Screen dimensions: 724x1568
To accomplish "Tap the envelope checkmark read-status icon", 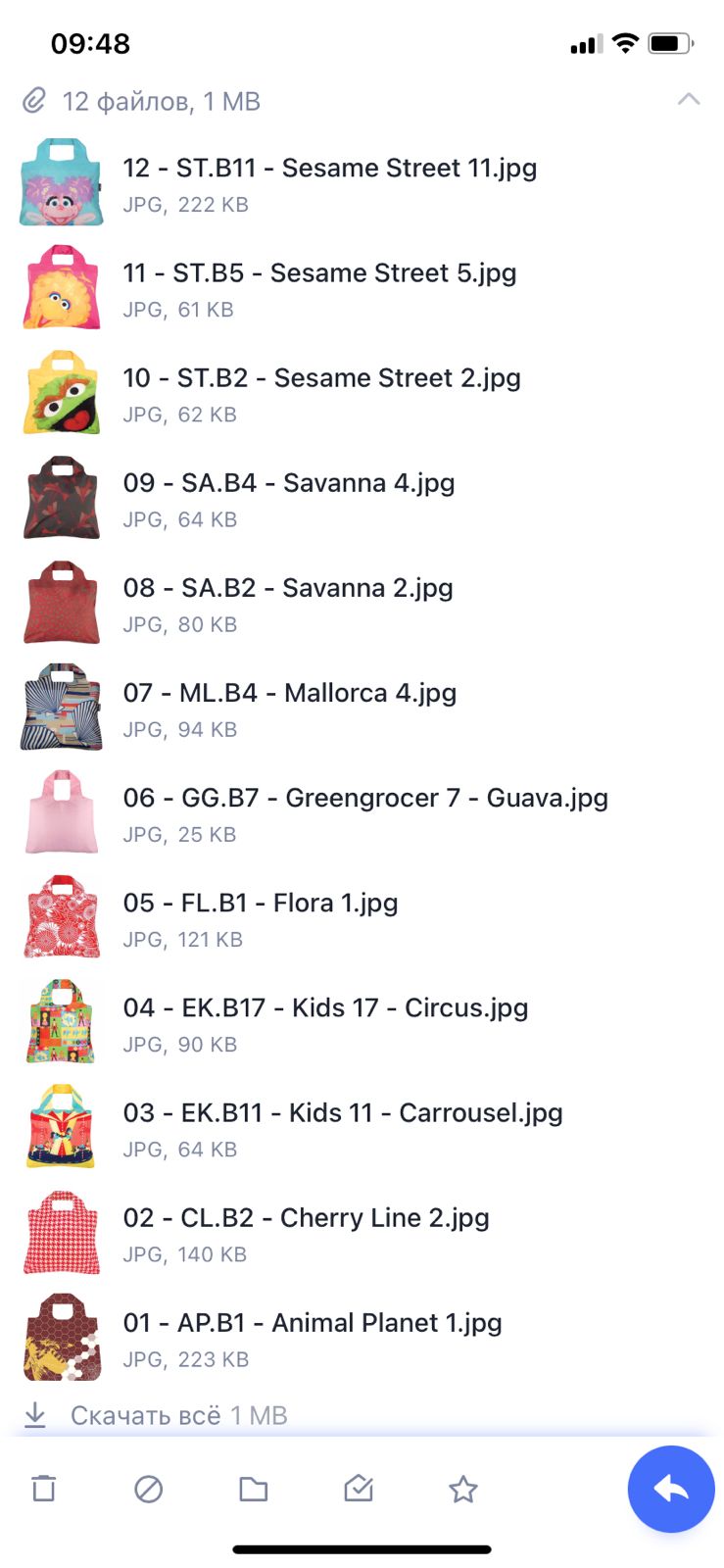I will (359, 1490).
